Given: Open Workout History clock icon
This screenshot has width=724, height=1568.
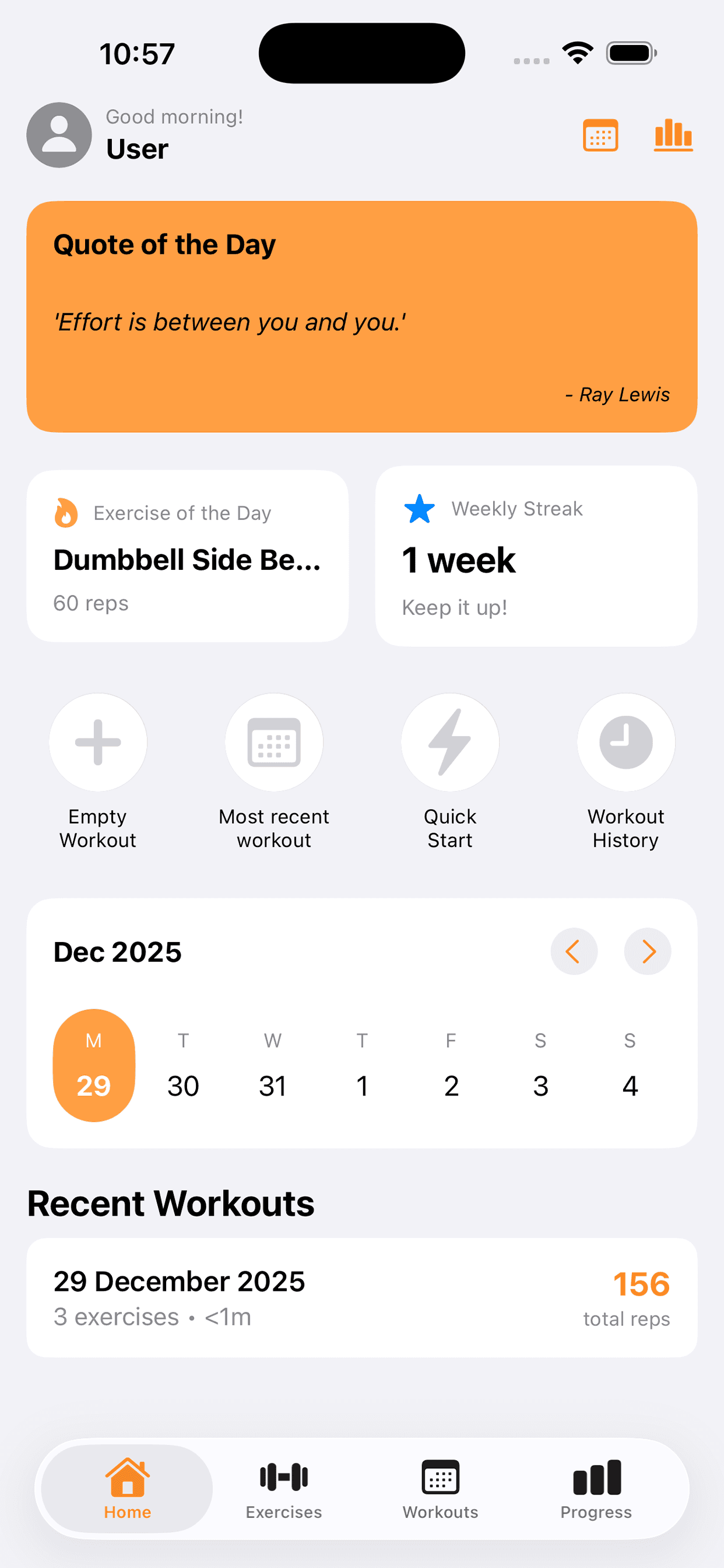Looking at the screenshot, I should pos(626,741).
